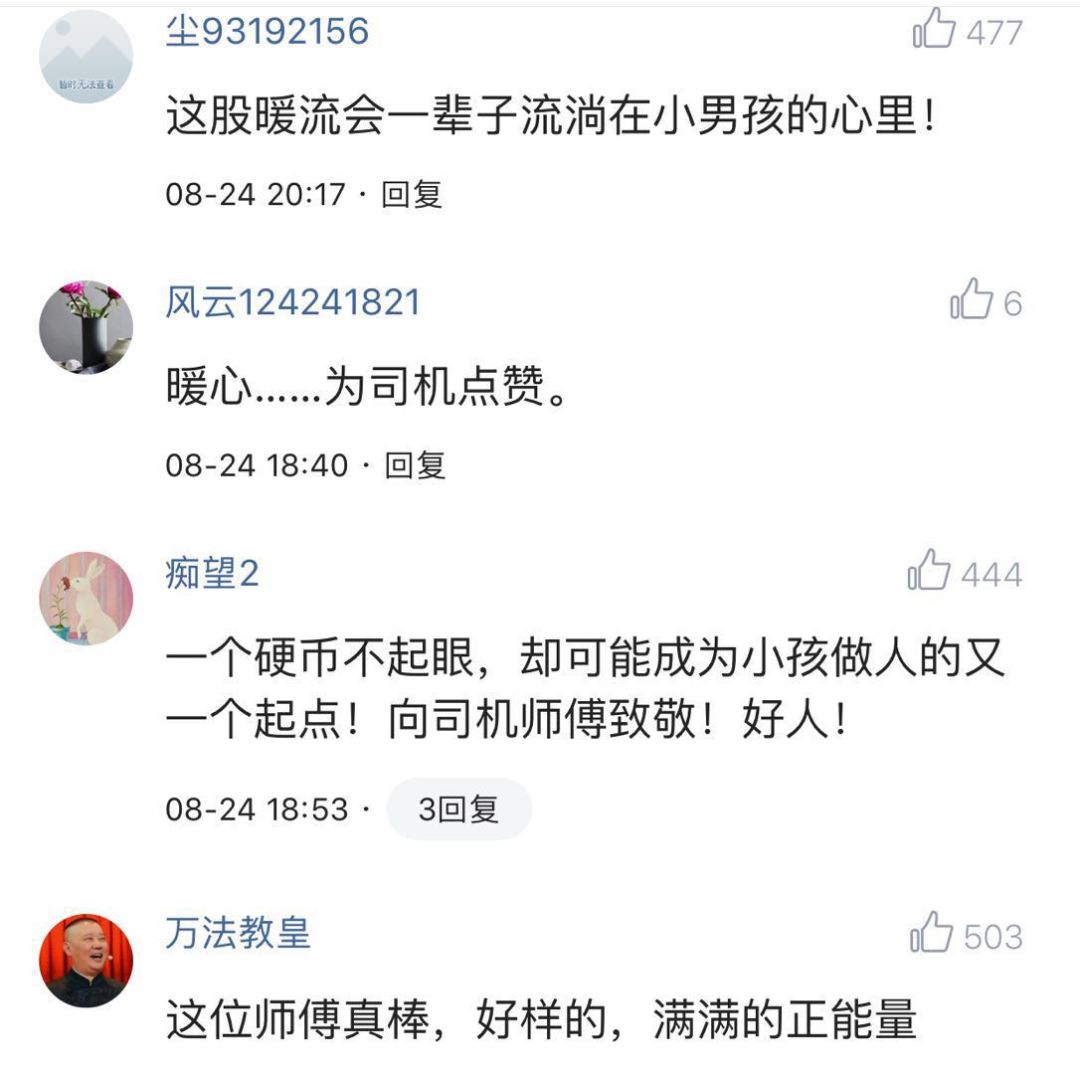This screenshot has height=1073, width=1080.
Task: Reply to 尘93192156's comment
Action: pos(412,194)
